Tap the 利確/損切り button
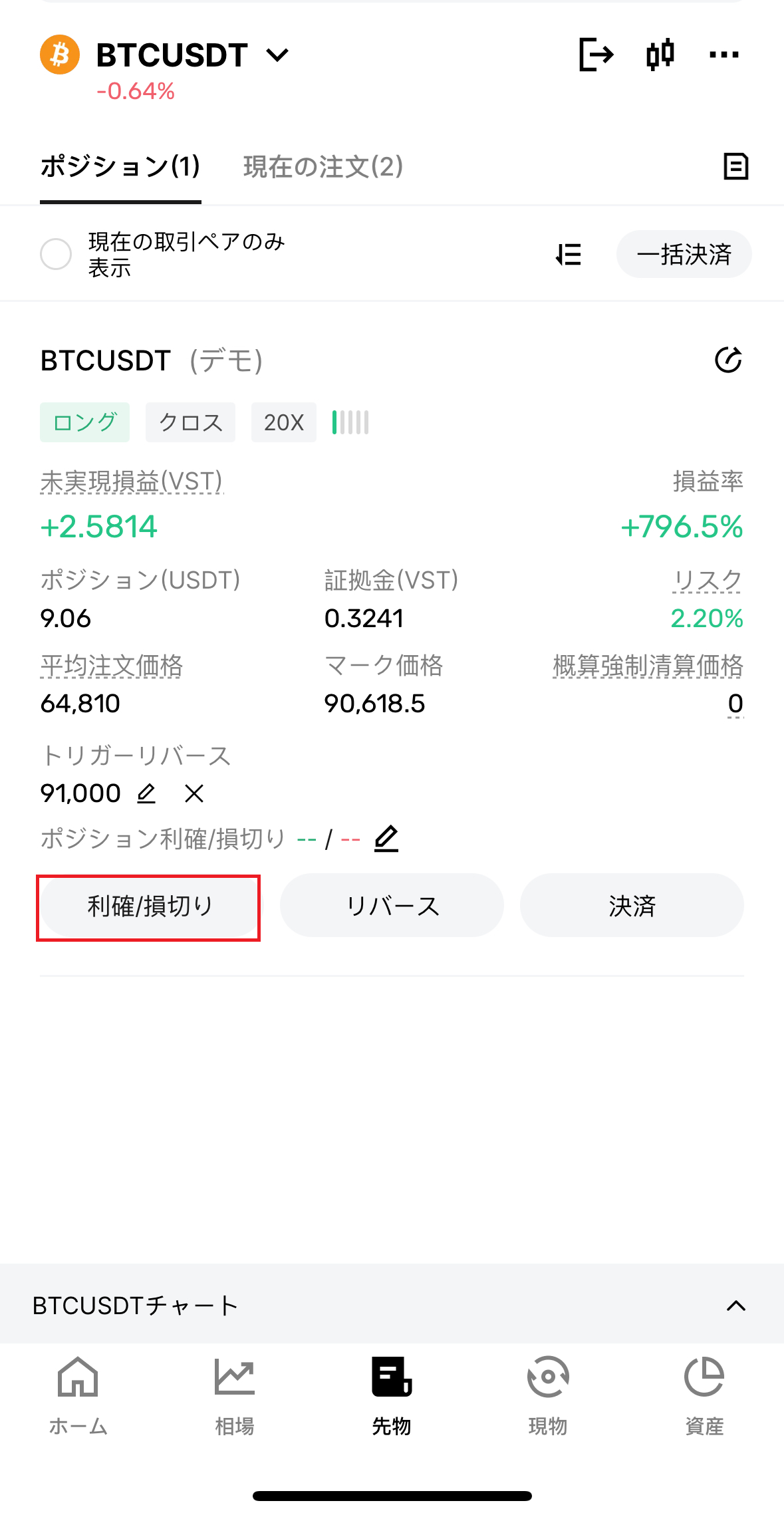The height and width of the screenshot is (1517, 784). coord(149,906)
